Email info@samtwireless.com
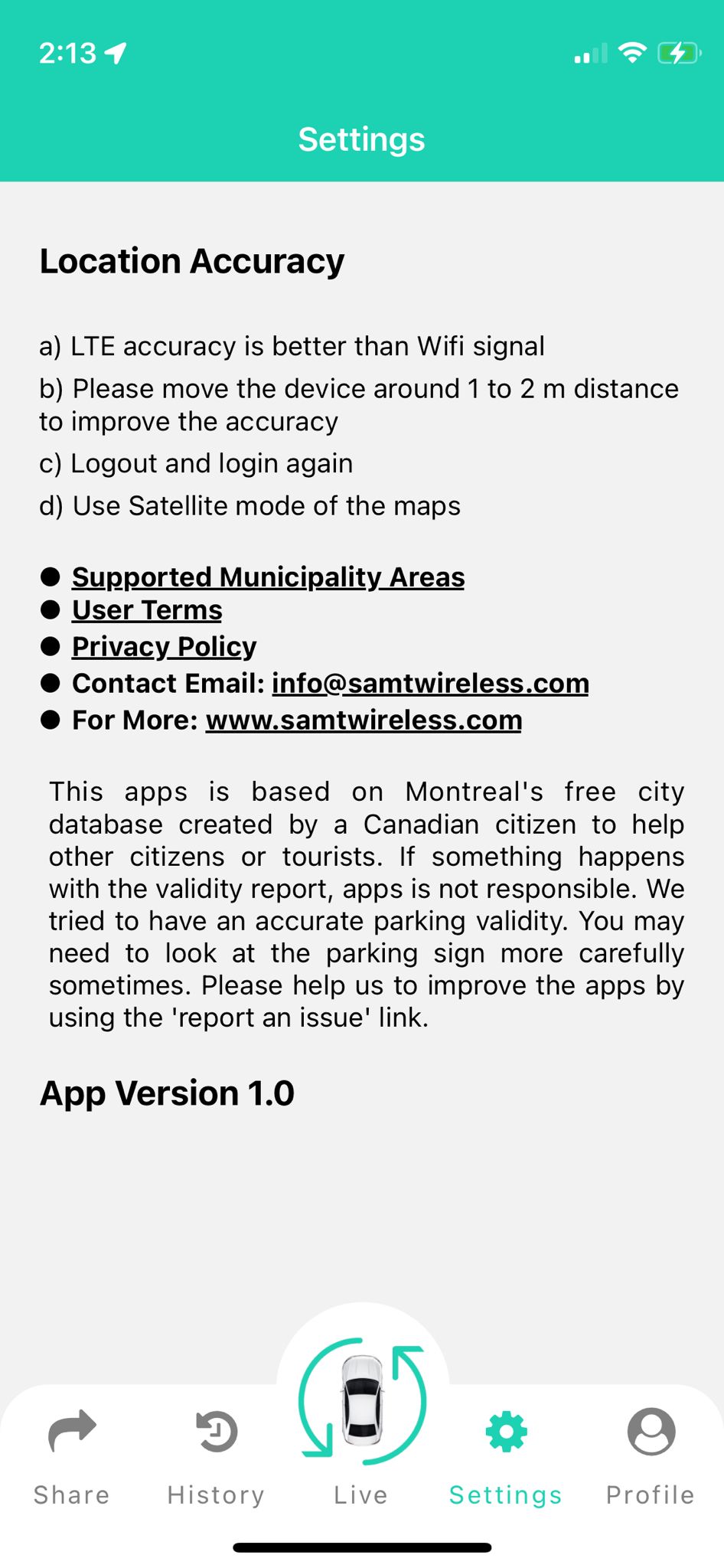The image size is (724, 1568). [x=430, y=684]
